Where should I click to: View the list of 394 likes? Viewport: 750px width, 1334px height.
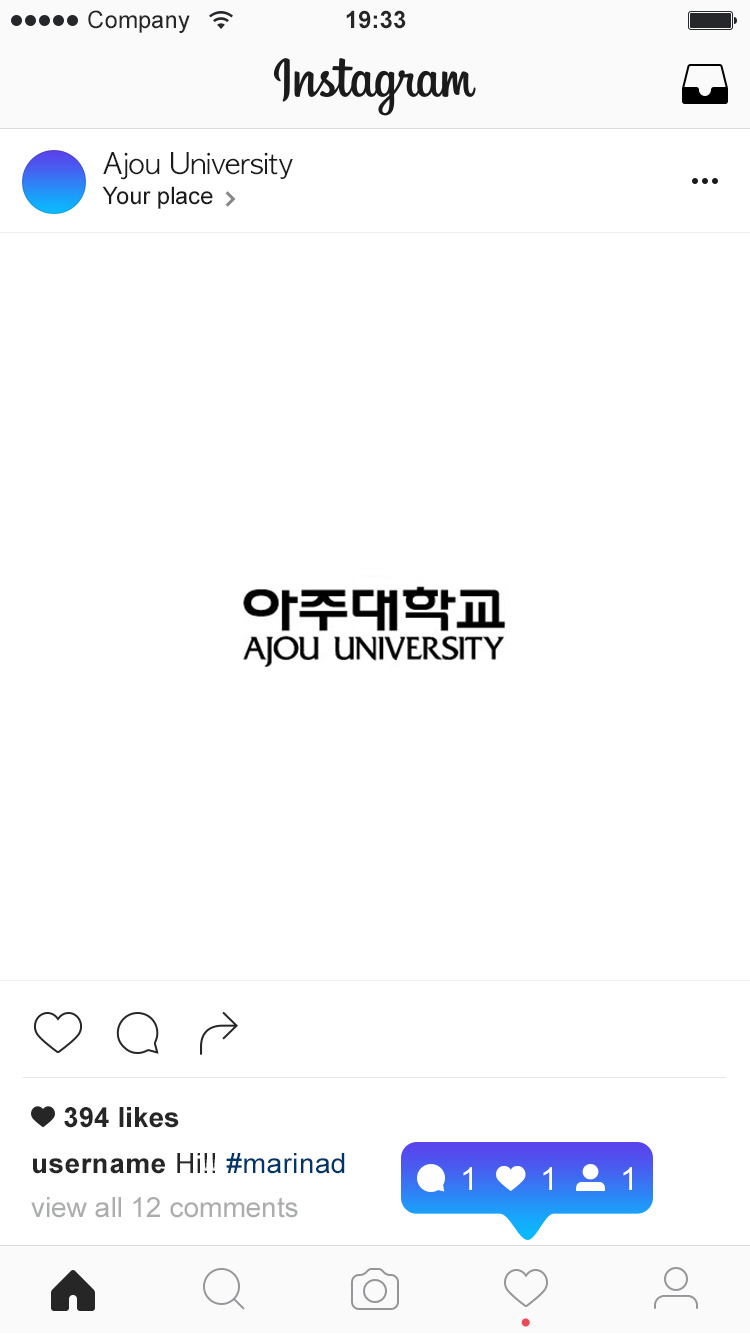(120, 1118)
